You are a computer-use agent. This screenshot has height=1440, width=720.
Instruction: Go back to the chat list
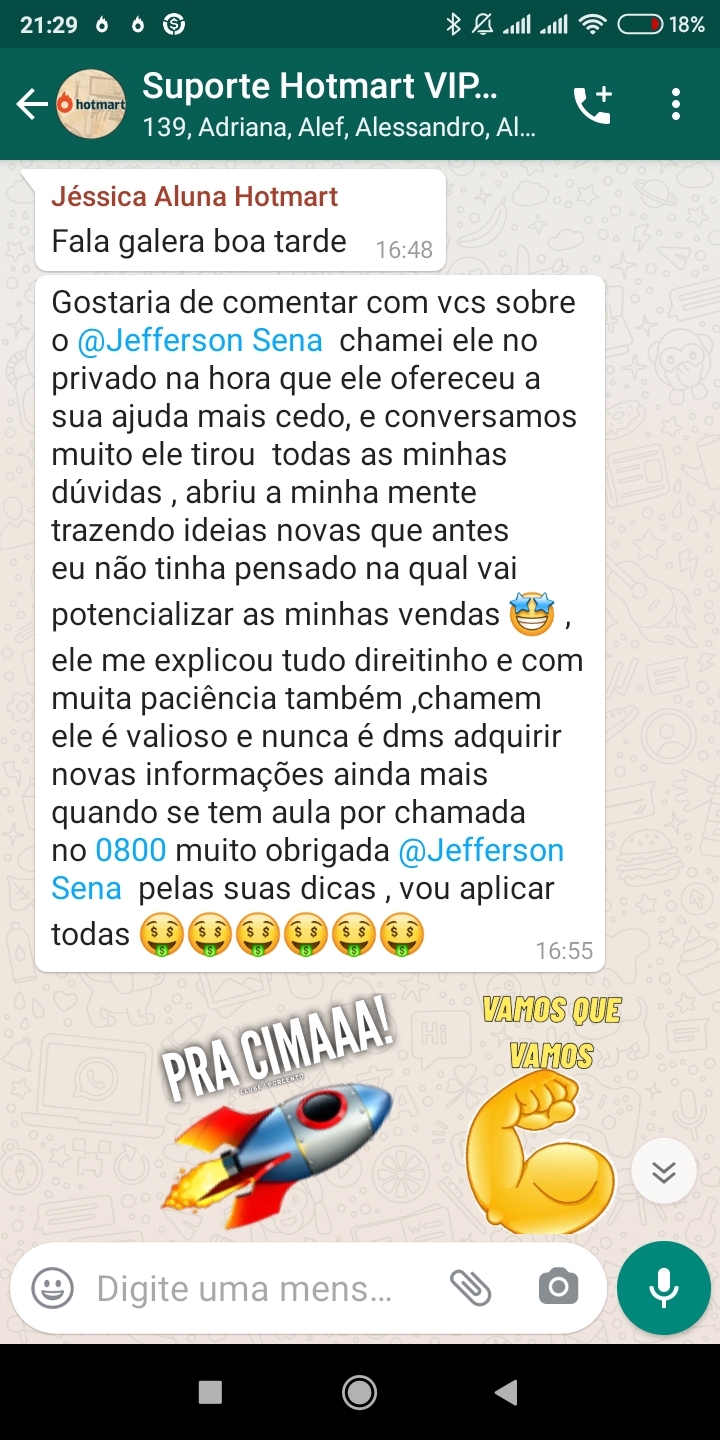point(32,104)
